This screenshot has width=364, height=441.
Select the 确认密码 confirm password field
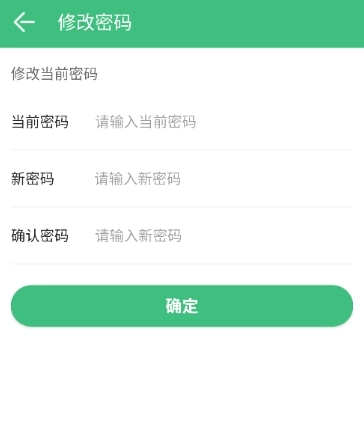coord(223,236)
